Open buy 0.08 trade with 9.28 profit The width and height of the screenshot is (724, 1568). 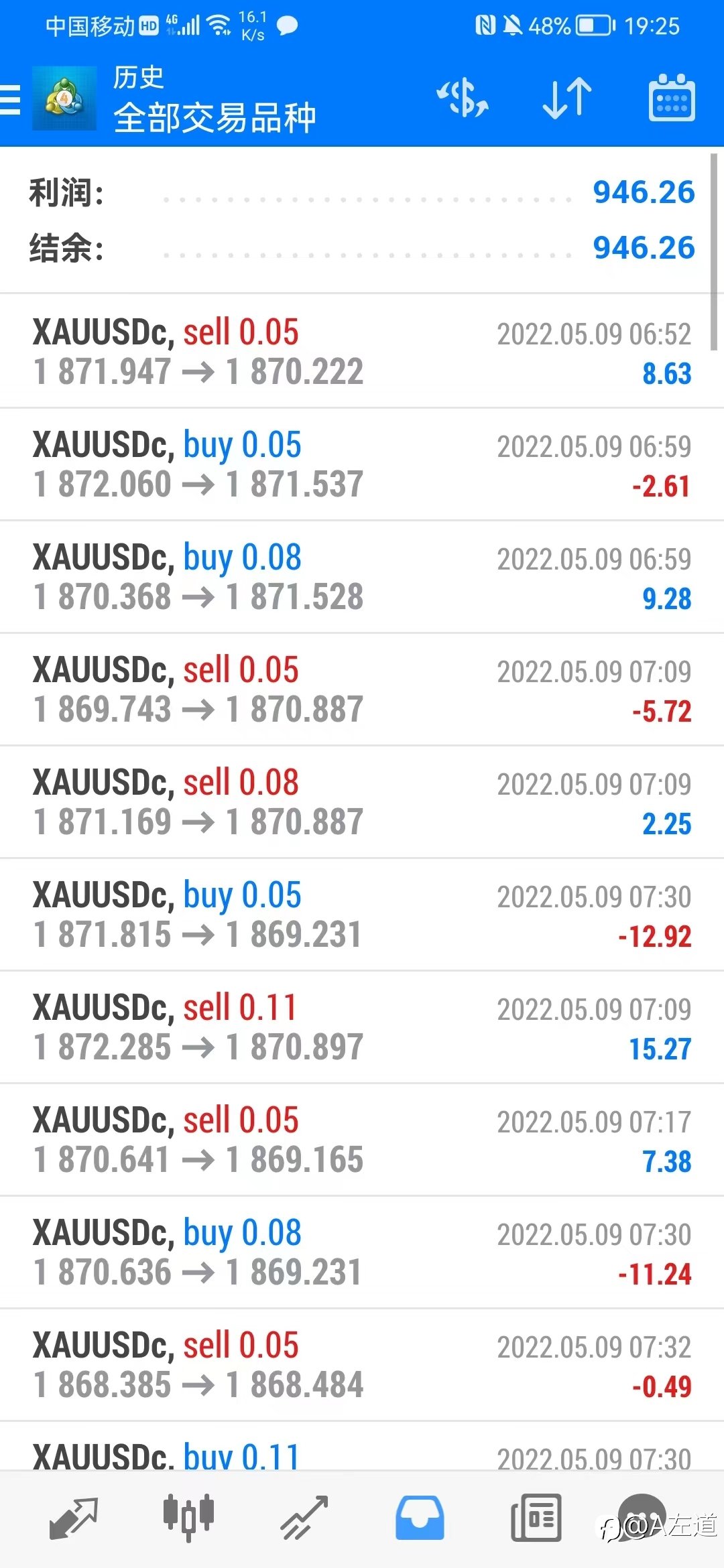[x=362, y=576]
